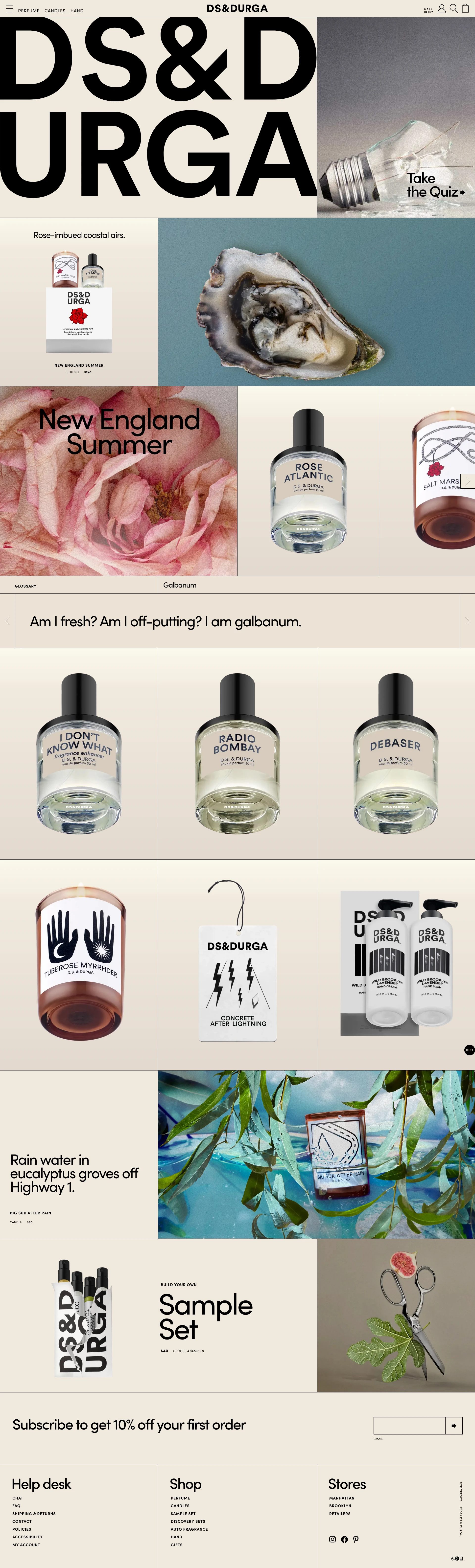Viewport: 475px width, 1568px height.
Task: Open the hamburger menu
Action: 9,9
